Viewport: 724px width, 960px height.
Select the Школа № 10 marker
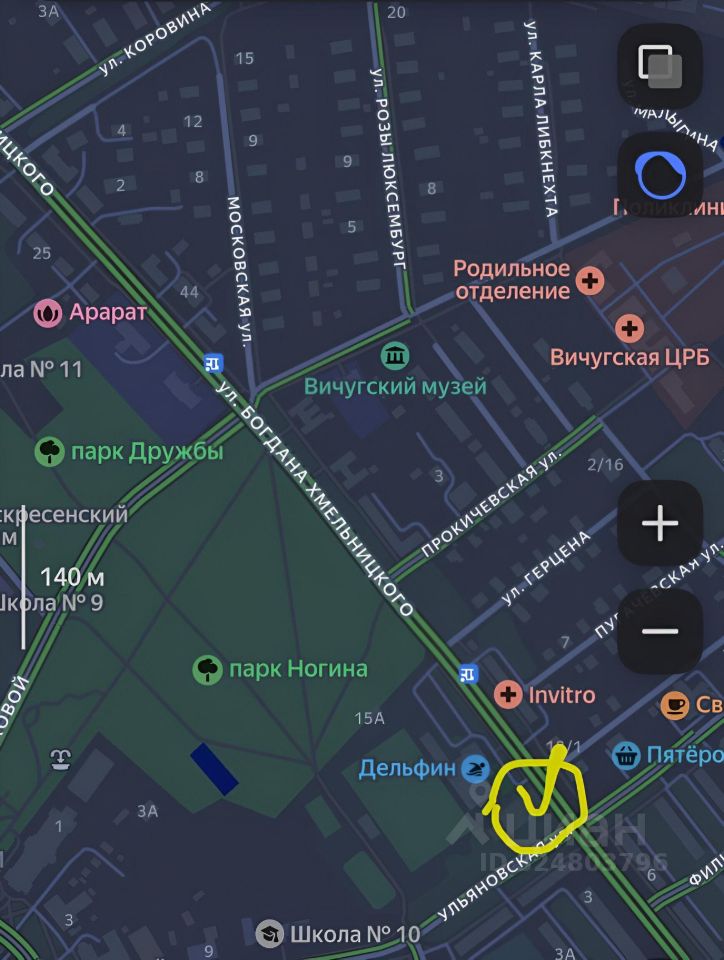click(x=269, y=935)
